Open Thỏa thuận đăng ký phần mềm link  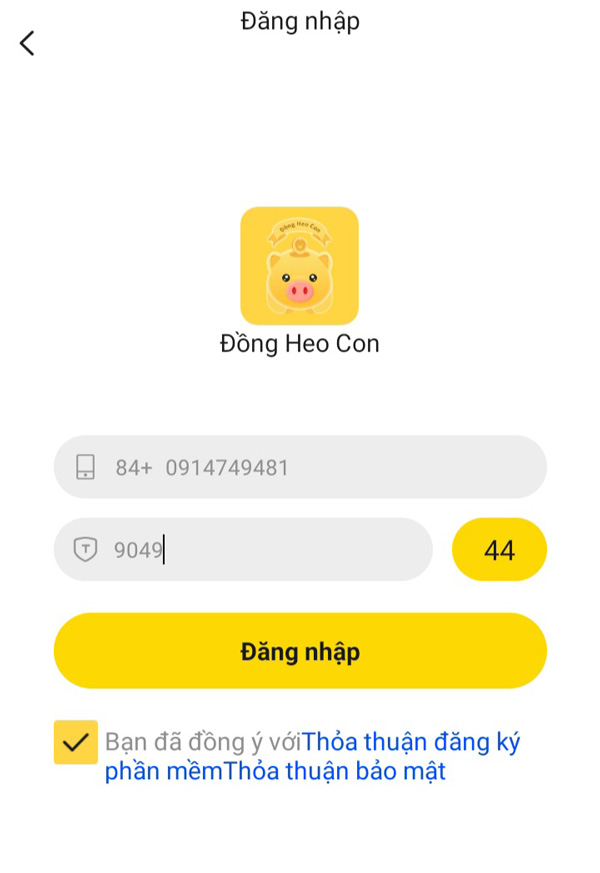click(410, 742)
